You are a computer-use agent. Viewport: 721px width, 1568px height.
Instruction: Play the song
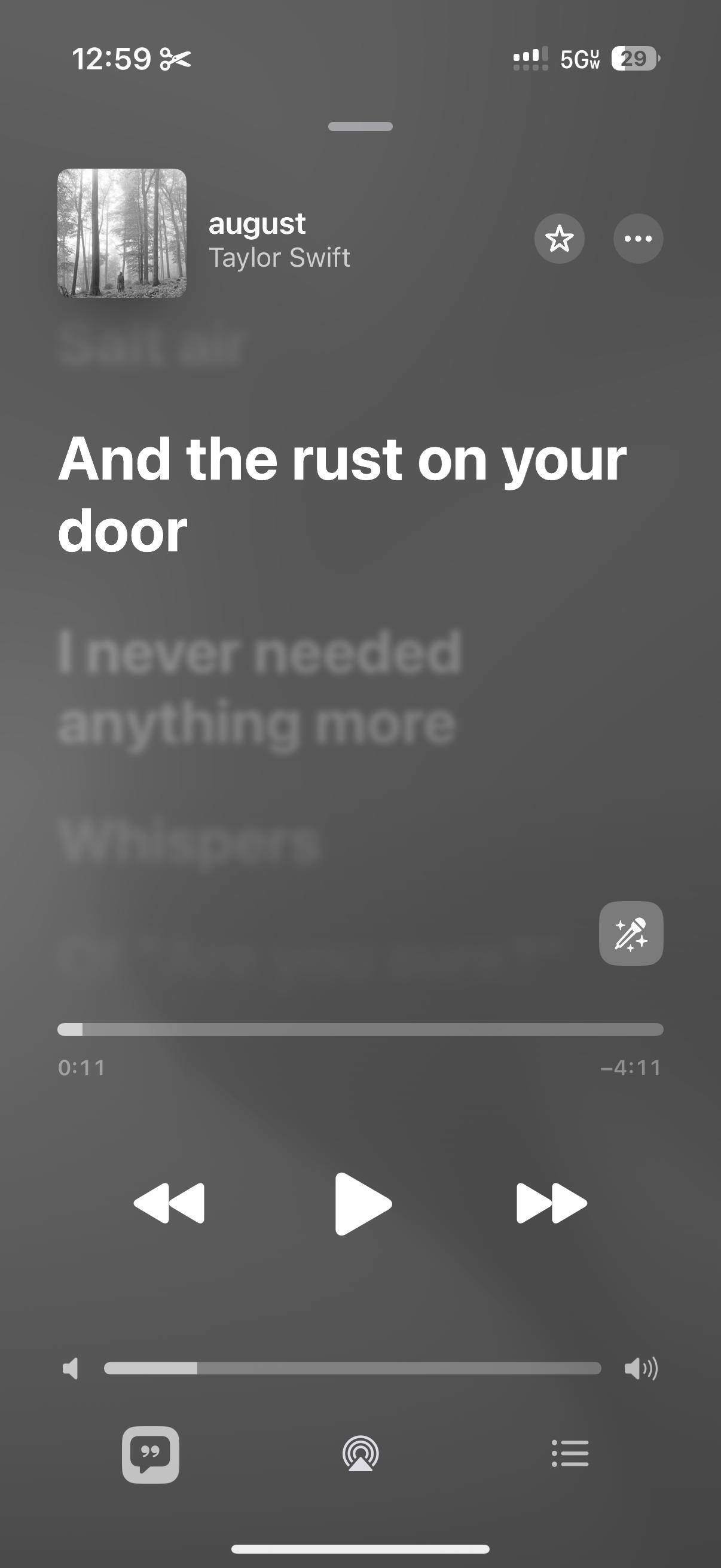point(363,1203)
